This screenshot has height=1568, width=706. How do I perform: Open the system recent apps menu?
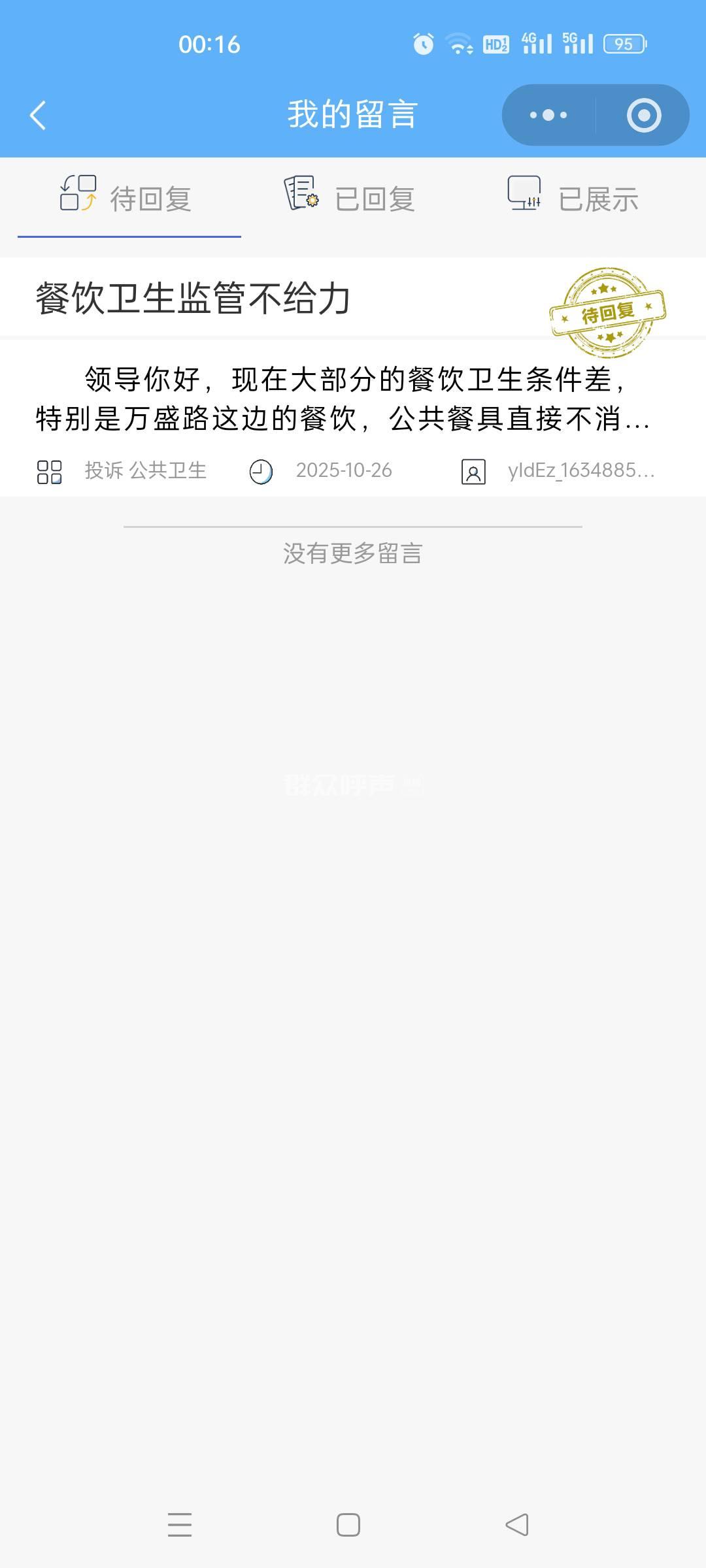(180, 1525)
